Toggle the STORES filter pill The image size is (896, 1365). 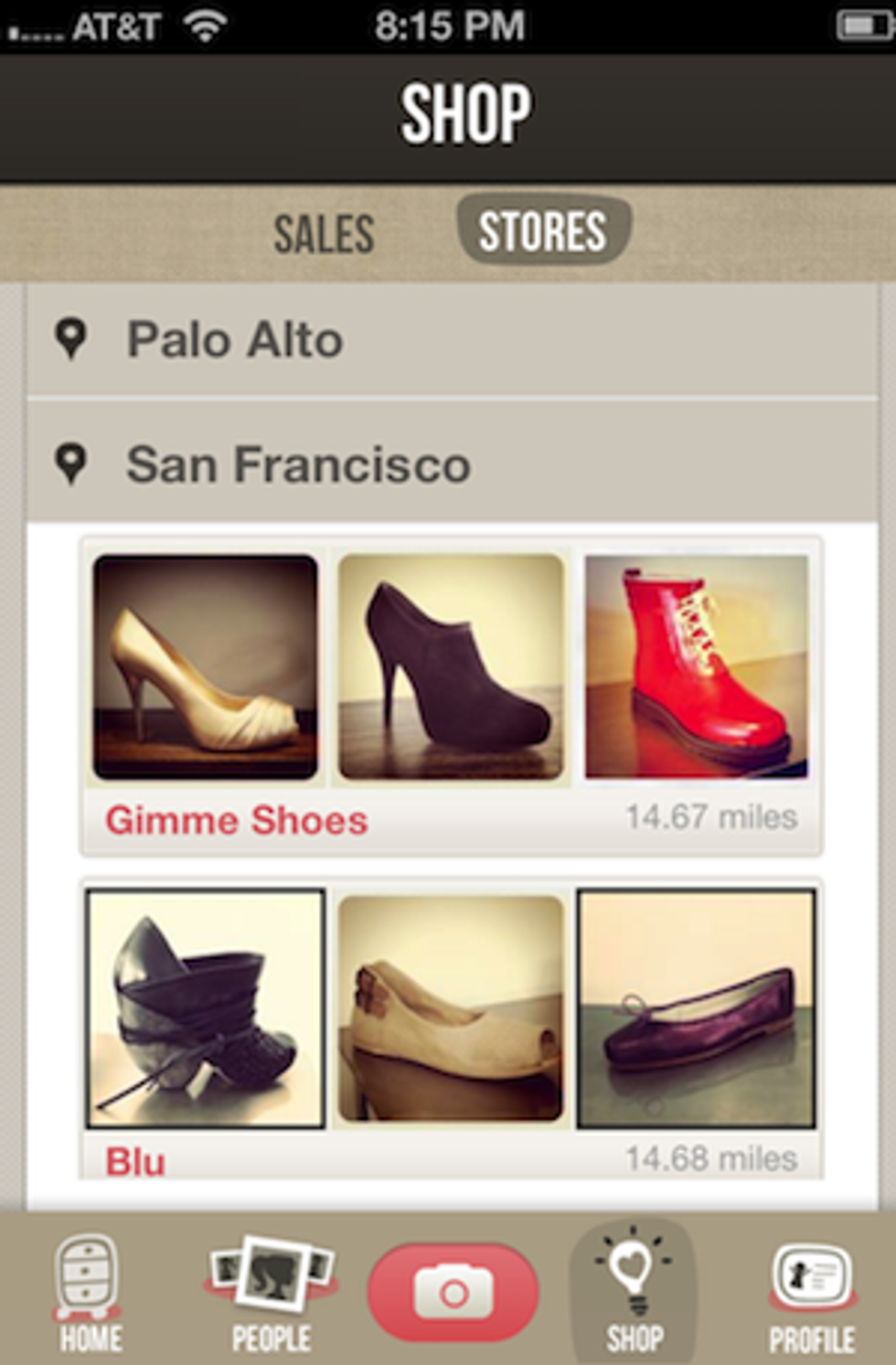click(x=543, y=230)
